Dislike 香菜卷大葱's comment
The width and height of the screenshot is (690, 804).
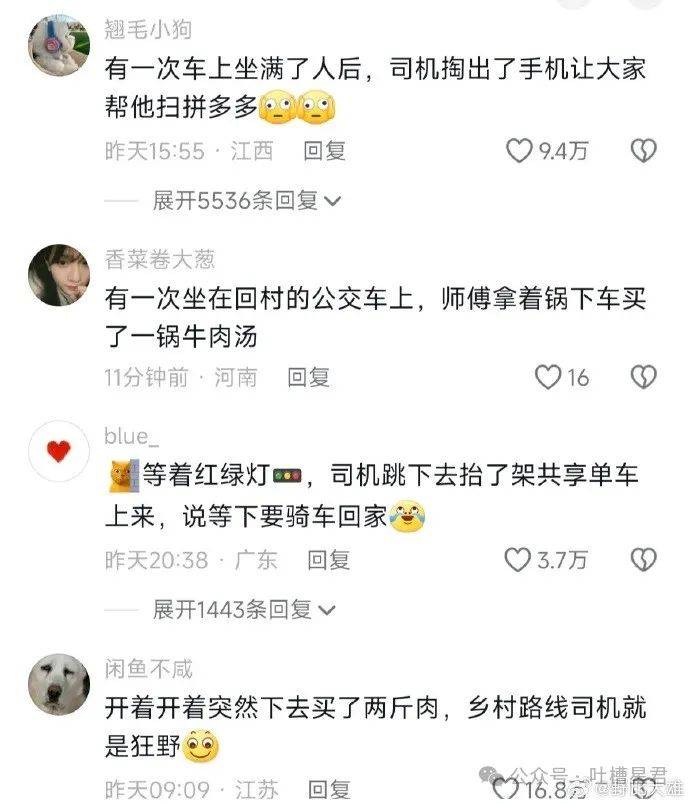pyautogui.click(x=643, y=377)
